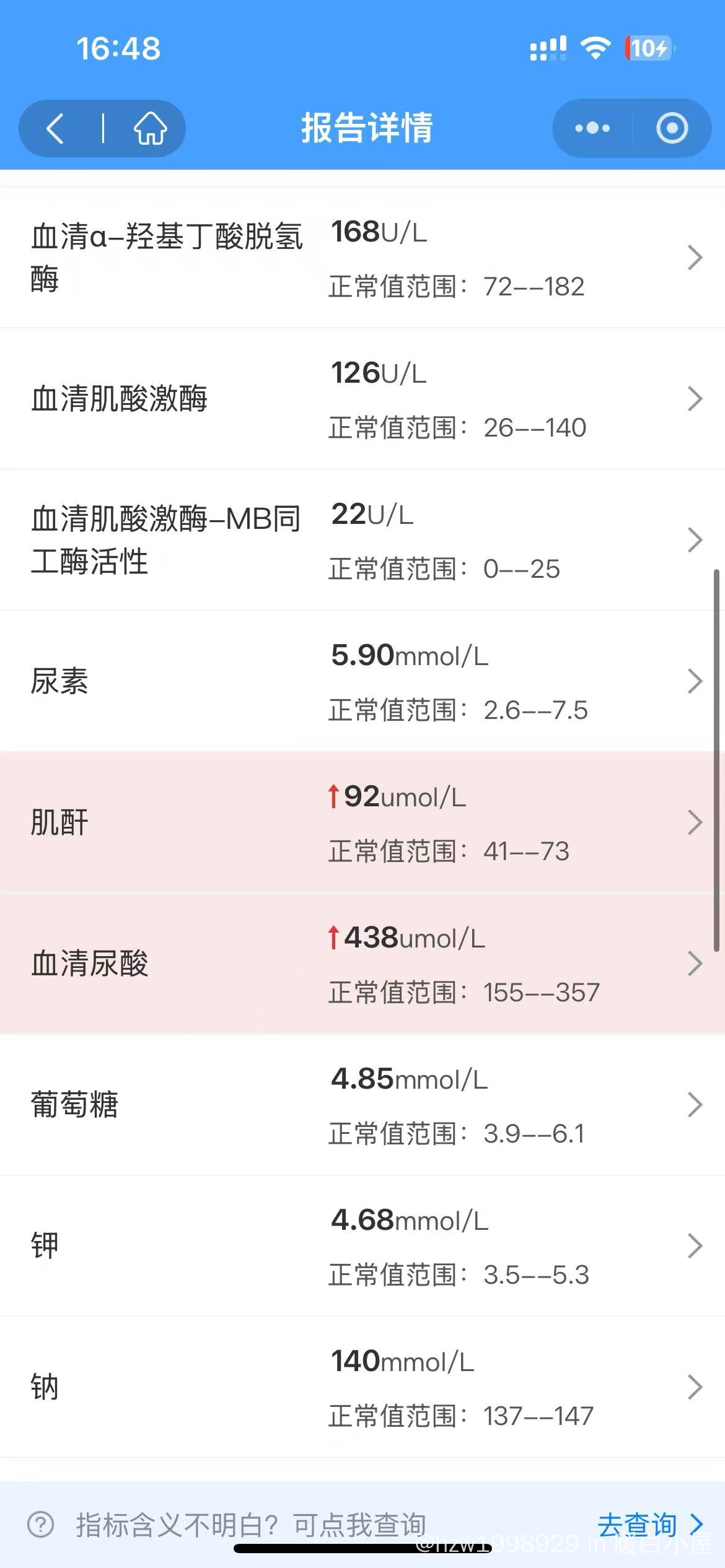Tap 去查询 to look up indicators
Viewport: 725px width, 1568px height.
click(651, 1525)
